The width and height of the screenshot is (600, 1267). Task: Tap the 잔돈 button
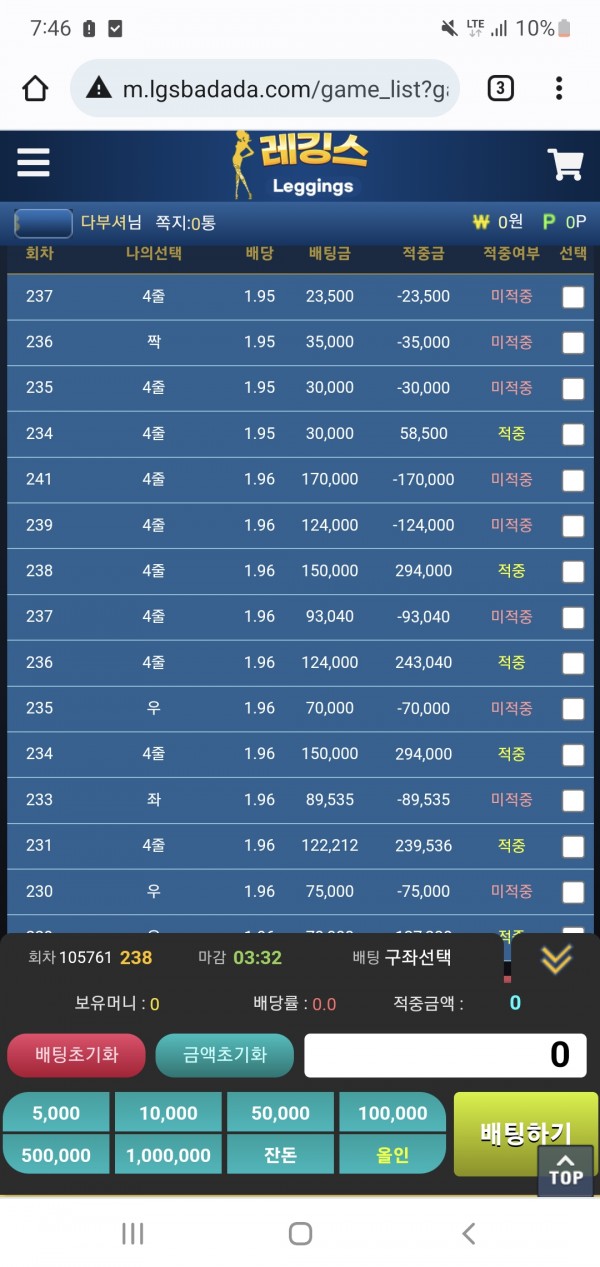[280, 1156]
